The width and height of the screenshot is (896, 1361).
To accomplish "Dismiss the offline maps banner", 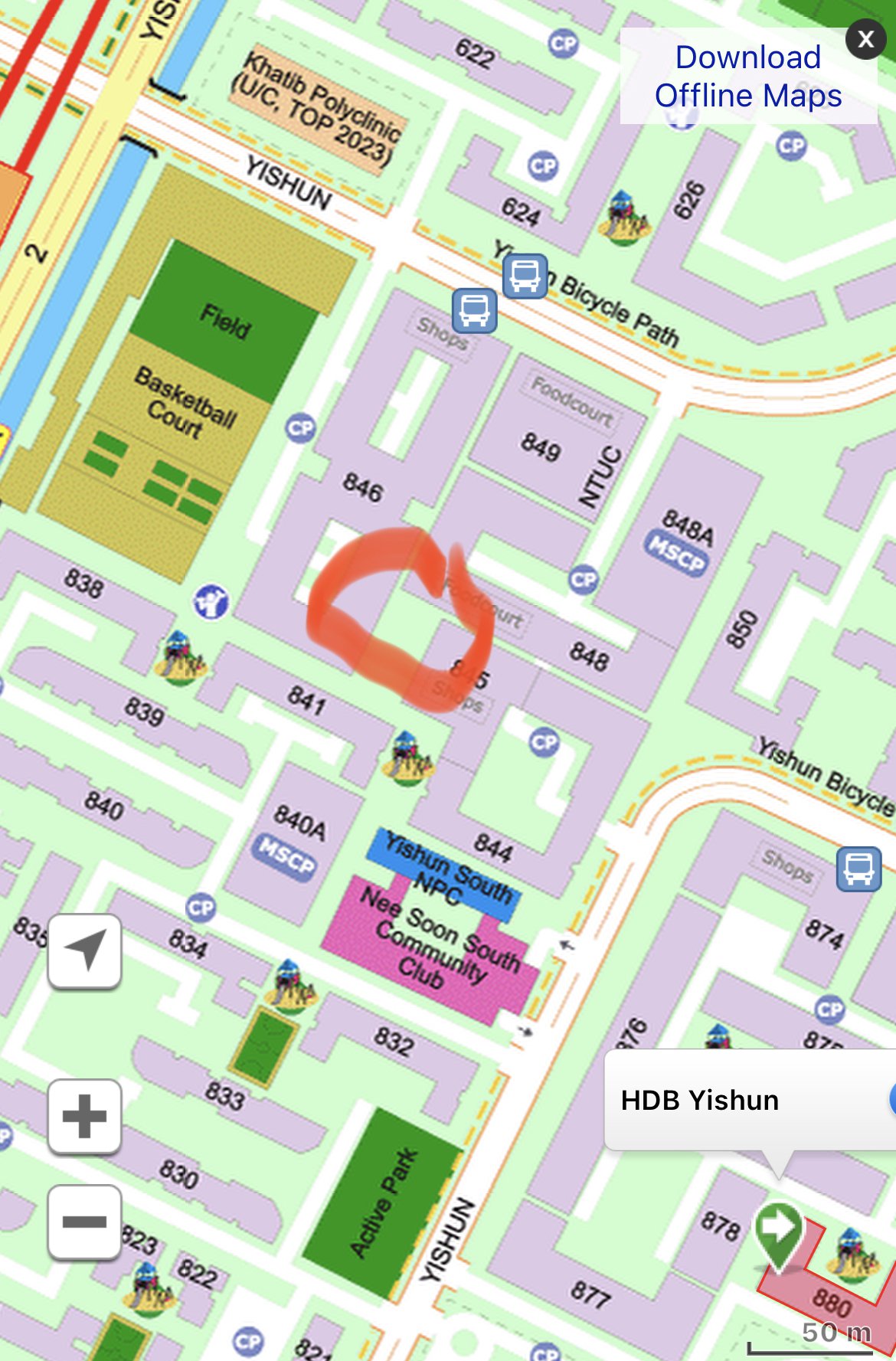I will [x=865, y=39].
